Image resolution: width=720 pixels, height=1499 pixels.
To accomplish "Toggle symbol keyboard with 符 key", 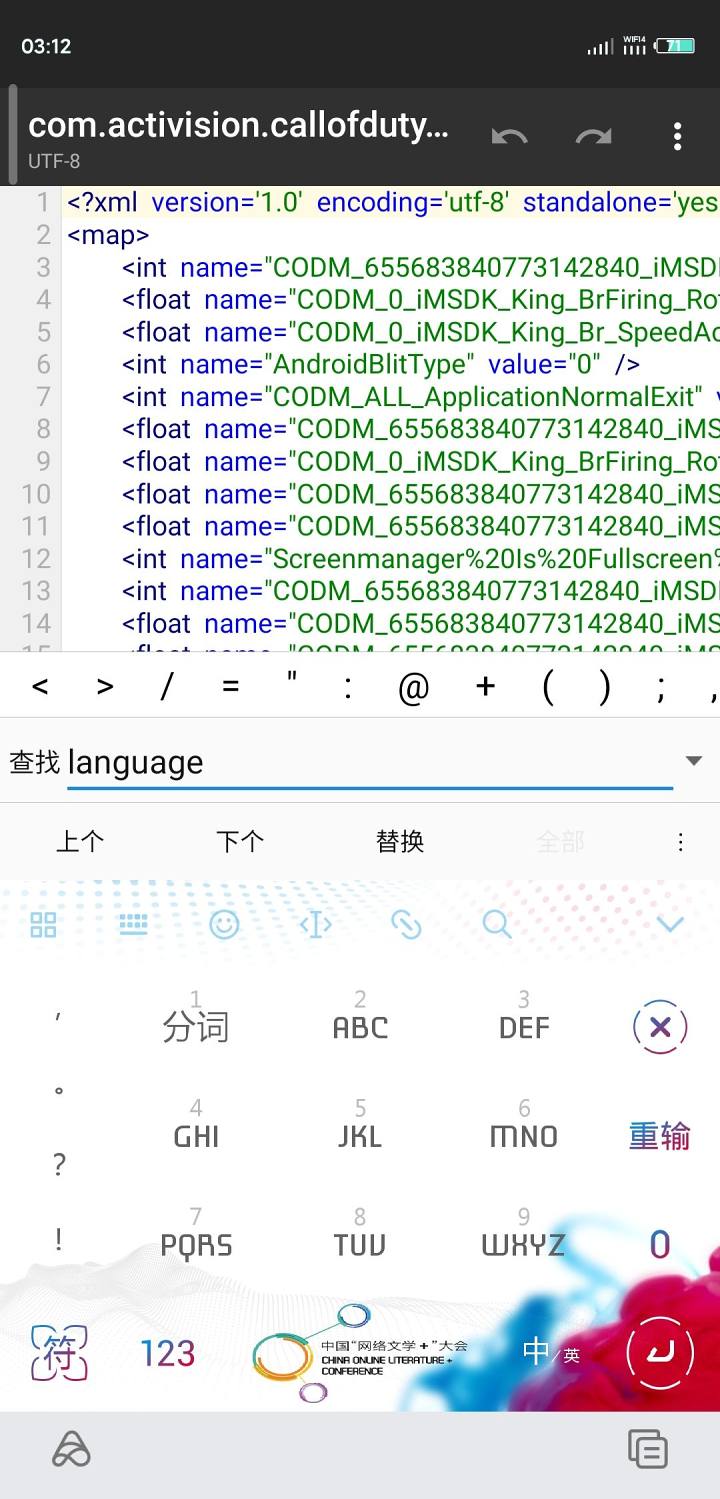I will pos(58,1352).
